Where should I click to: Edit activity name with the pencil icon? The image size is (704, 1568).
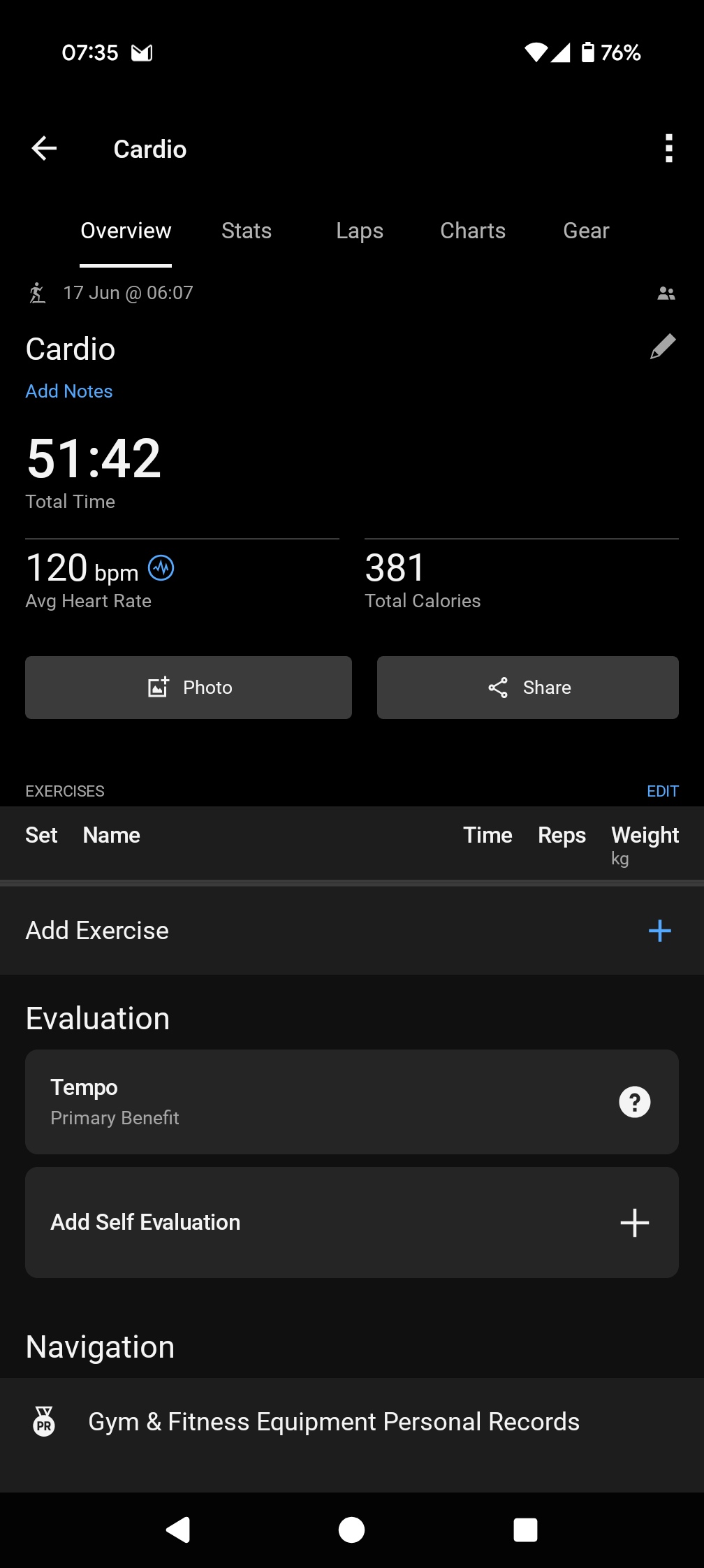663,347
